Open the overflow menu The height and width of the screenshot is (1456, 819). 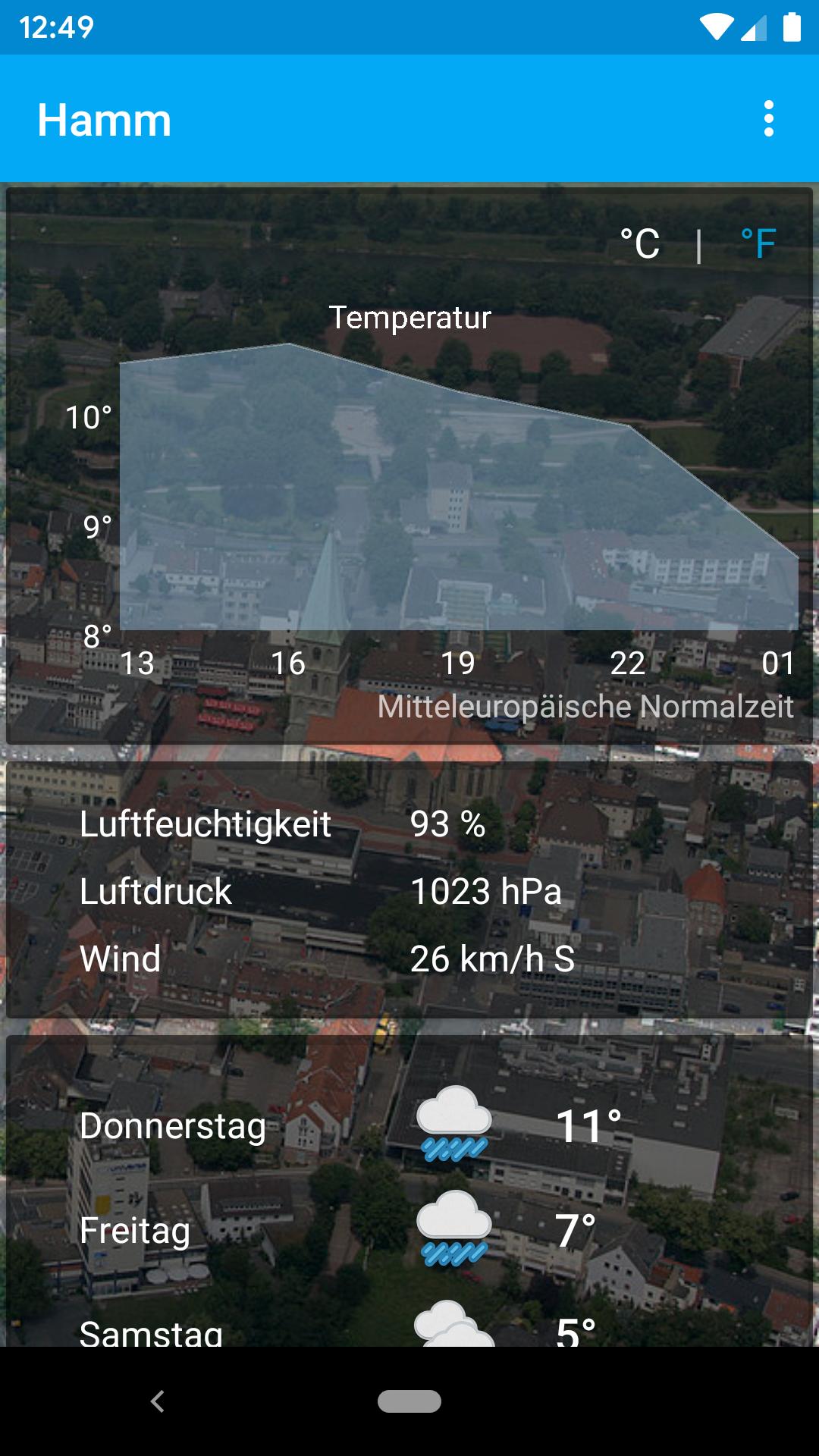coord(768,119)
